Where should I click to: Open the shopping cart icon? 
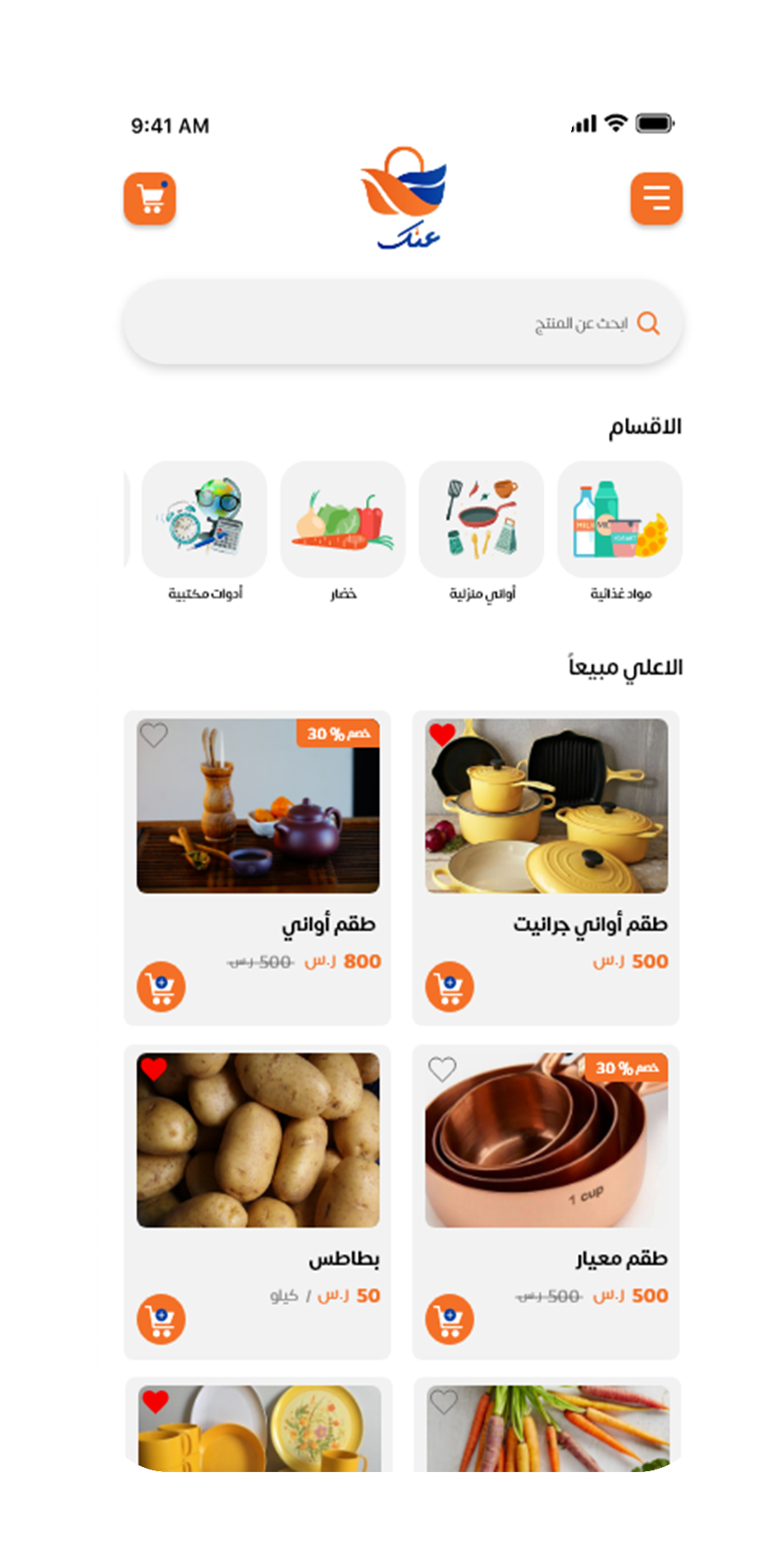click(x=150, y=198)
